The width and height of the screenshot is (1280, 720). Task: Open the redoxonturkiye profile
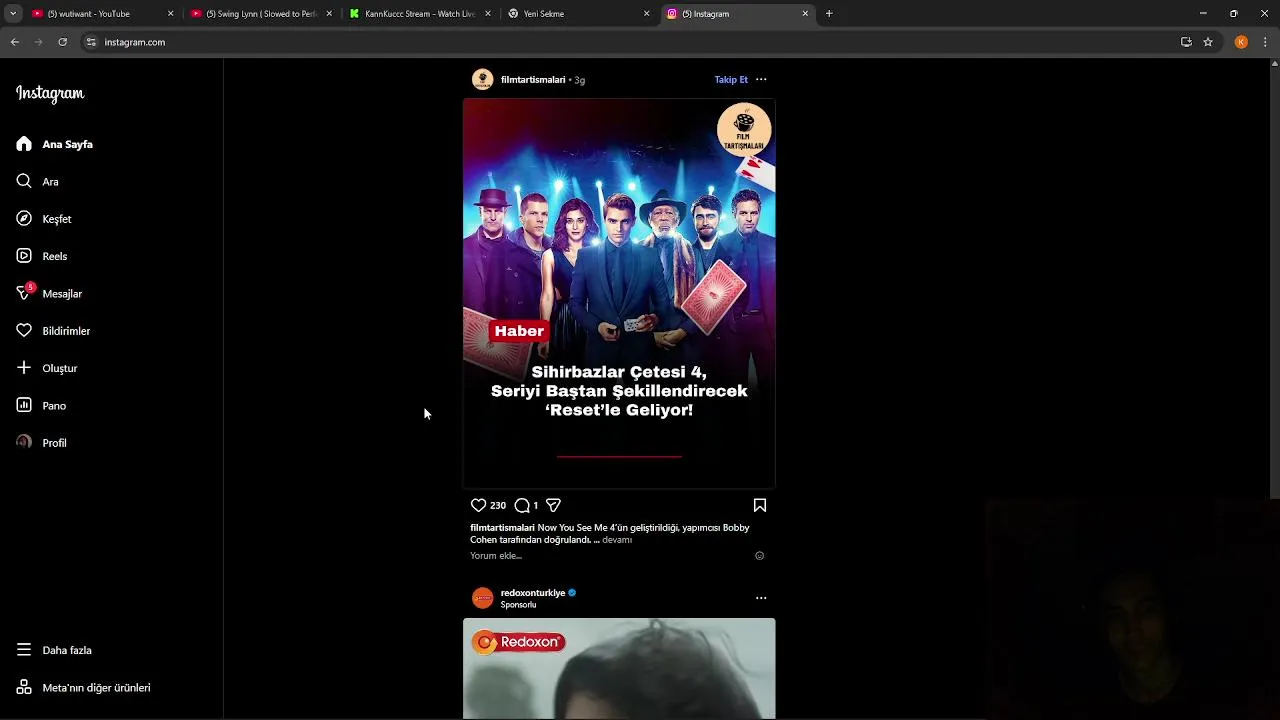click(x=532, y=593)
